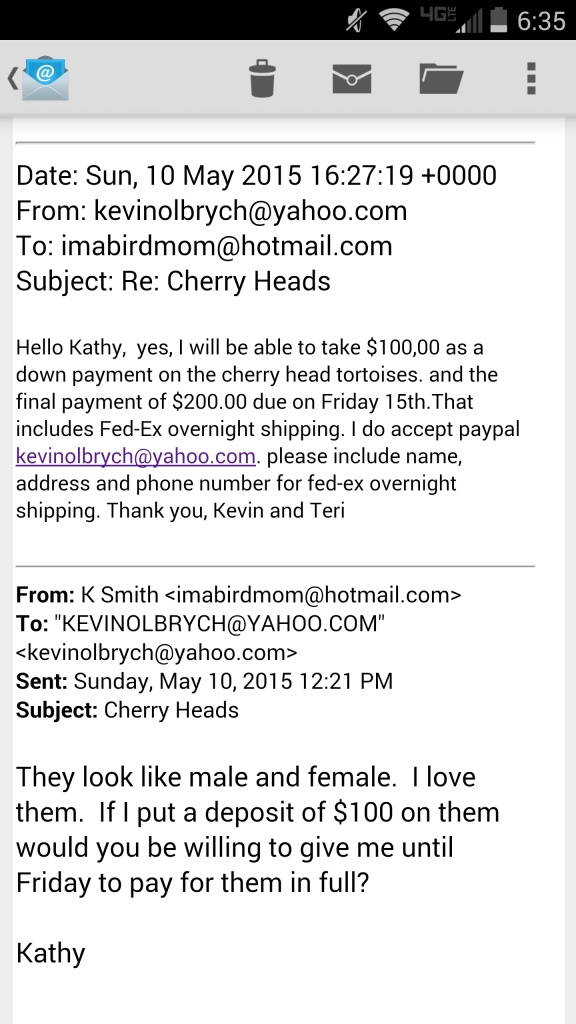Mark the message as unread

(352, 79)
